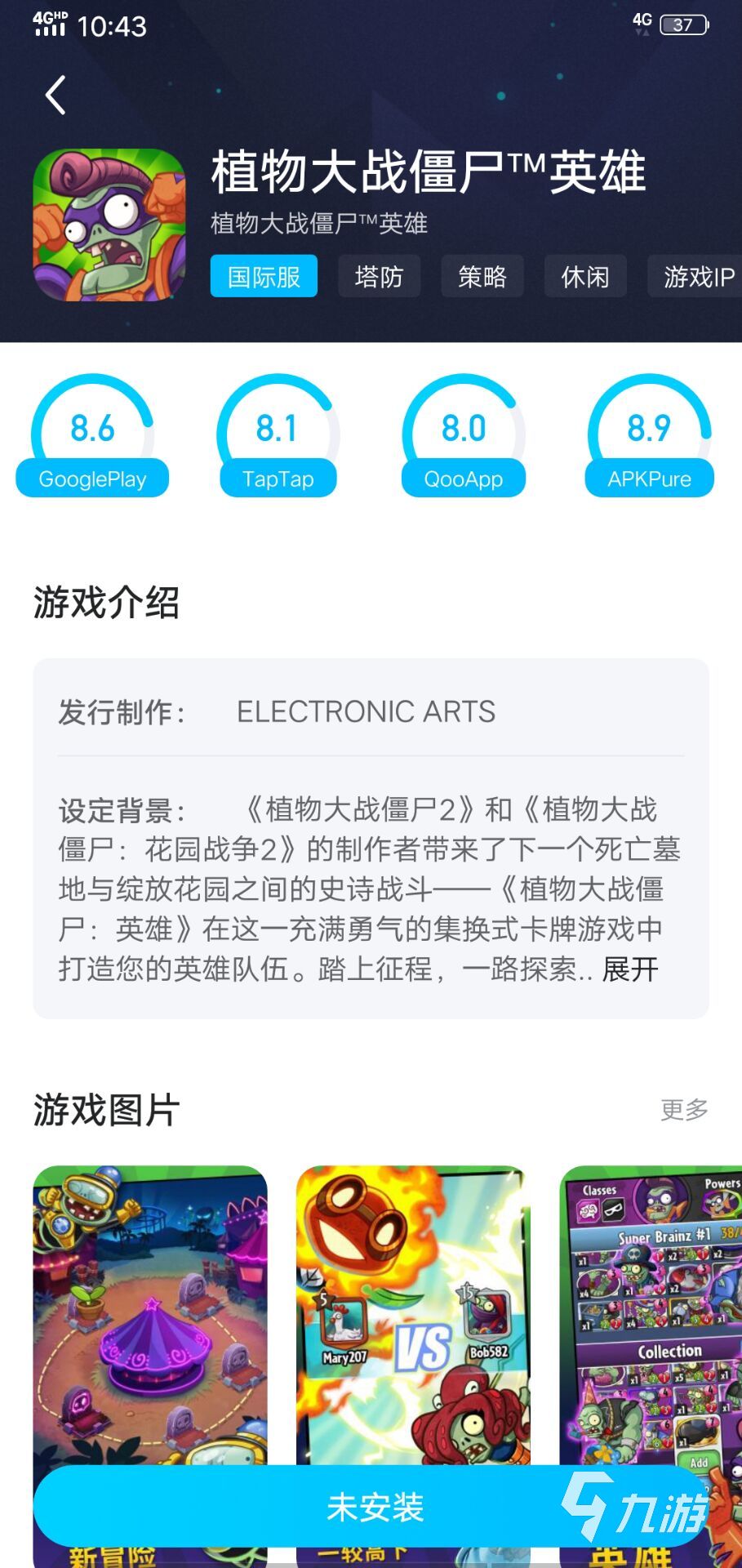Tap the back arrow to return

coord(54,94)
